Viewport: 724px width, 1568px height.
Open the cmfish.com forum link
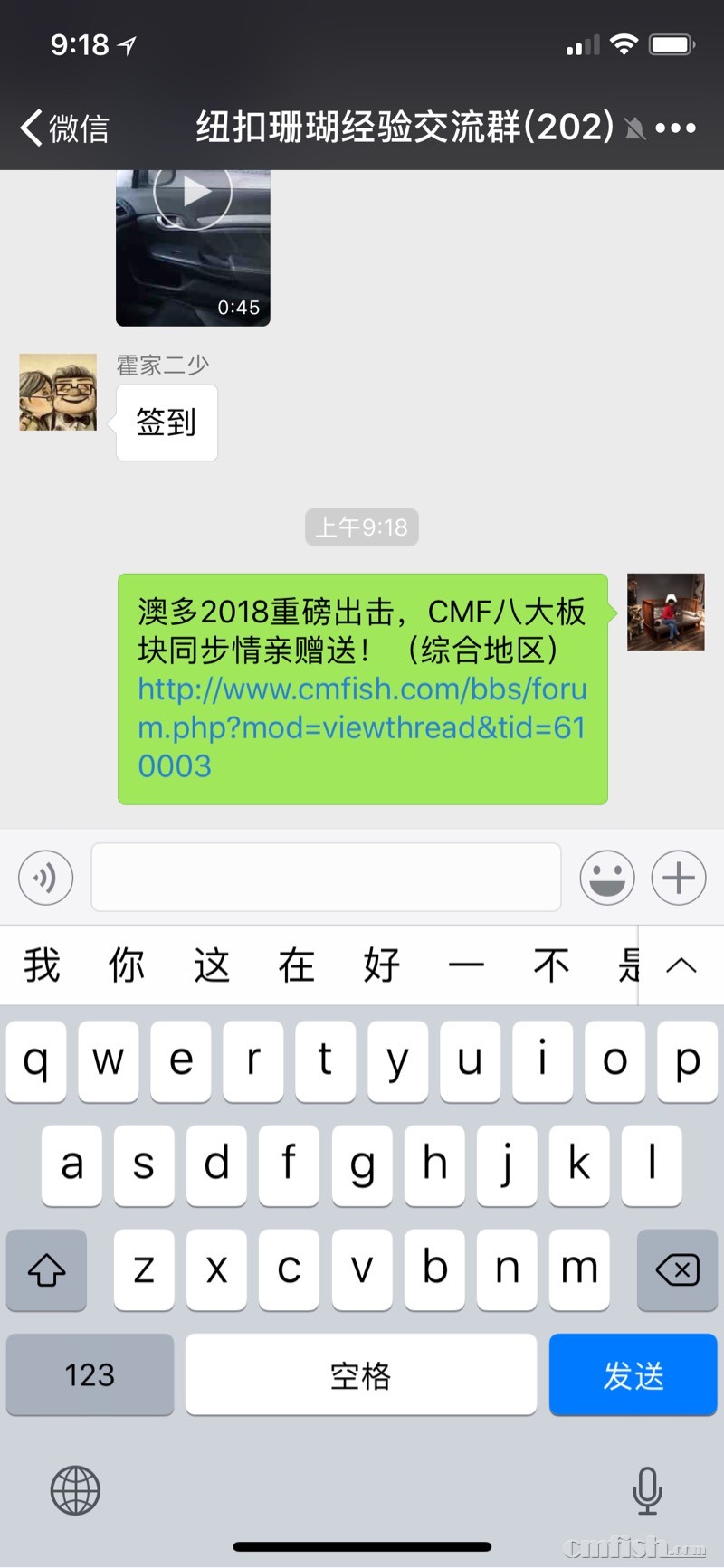click(x=362, y=727)
